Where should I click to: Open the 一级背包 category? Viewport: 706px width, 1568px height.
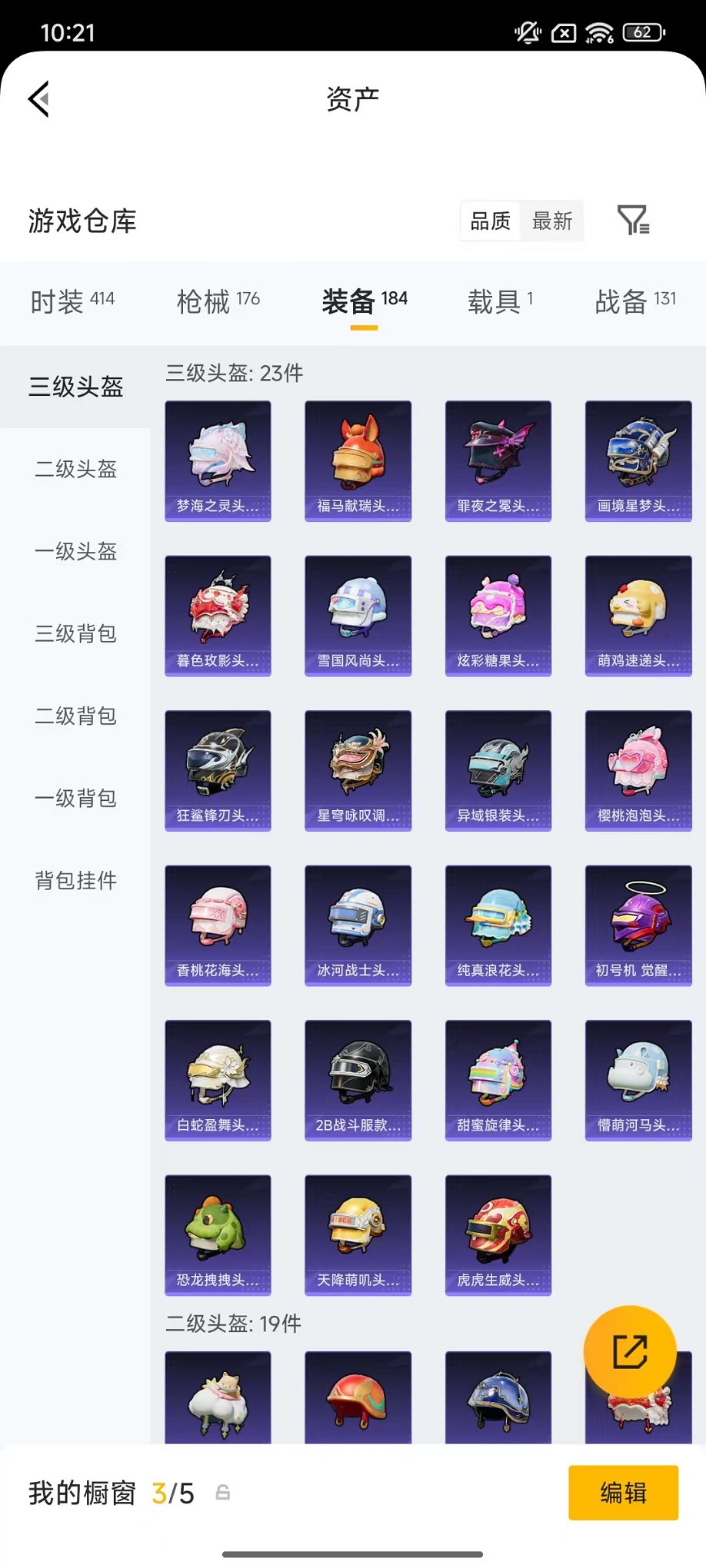click(75, 799)
